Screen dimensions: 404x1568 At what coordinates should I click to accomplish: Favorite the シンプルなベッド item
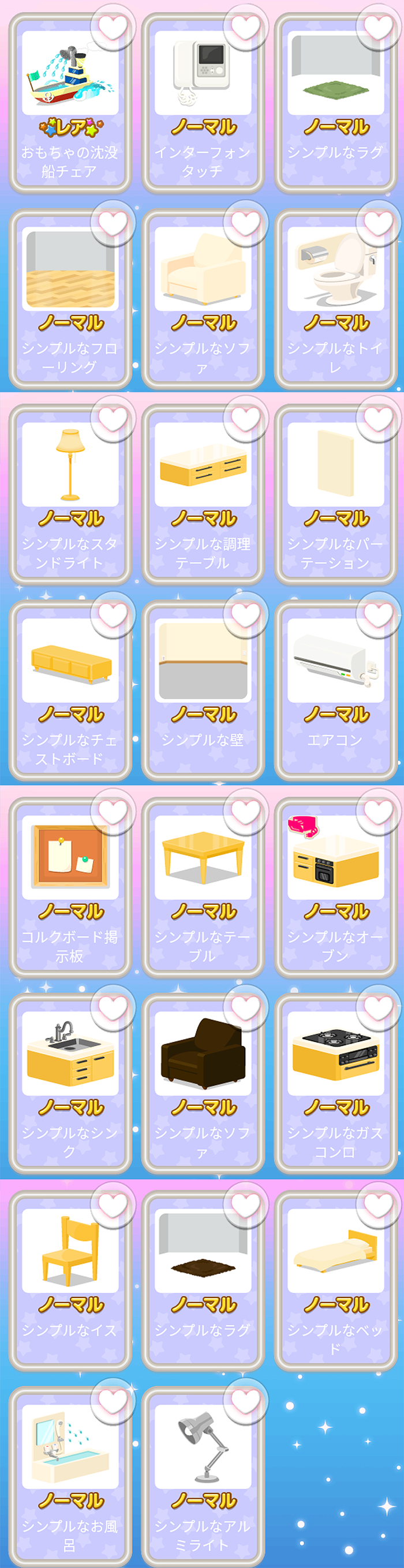point(379,1205)
